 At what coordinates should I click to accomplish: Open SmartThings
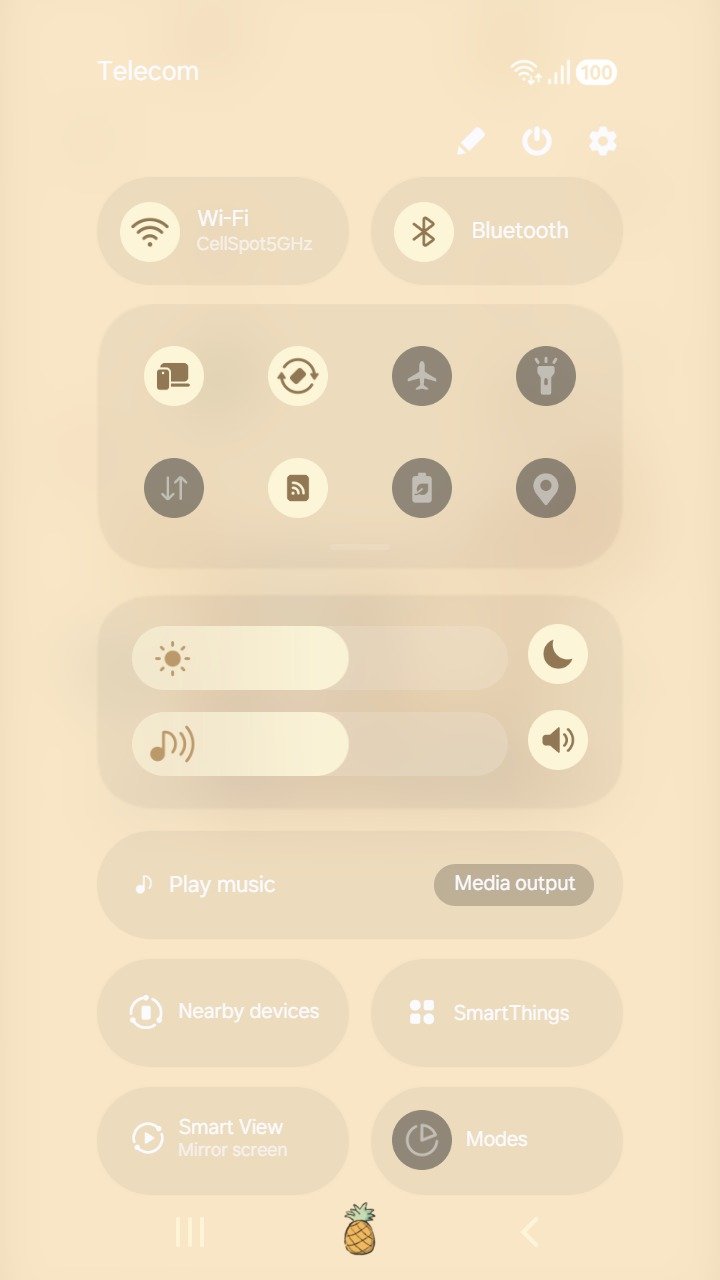coord(497,1012)
